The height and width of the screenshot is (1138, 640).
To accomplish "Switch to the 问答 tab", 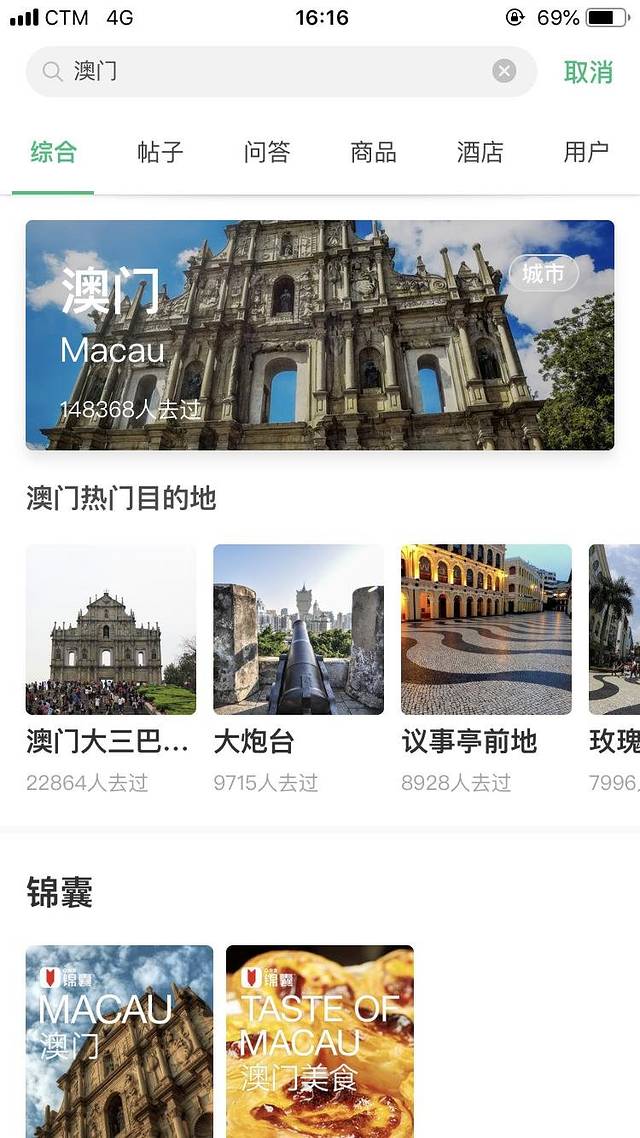I will point(267,152).
